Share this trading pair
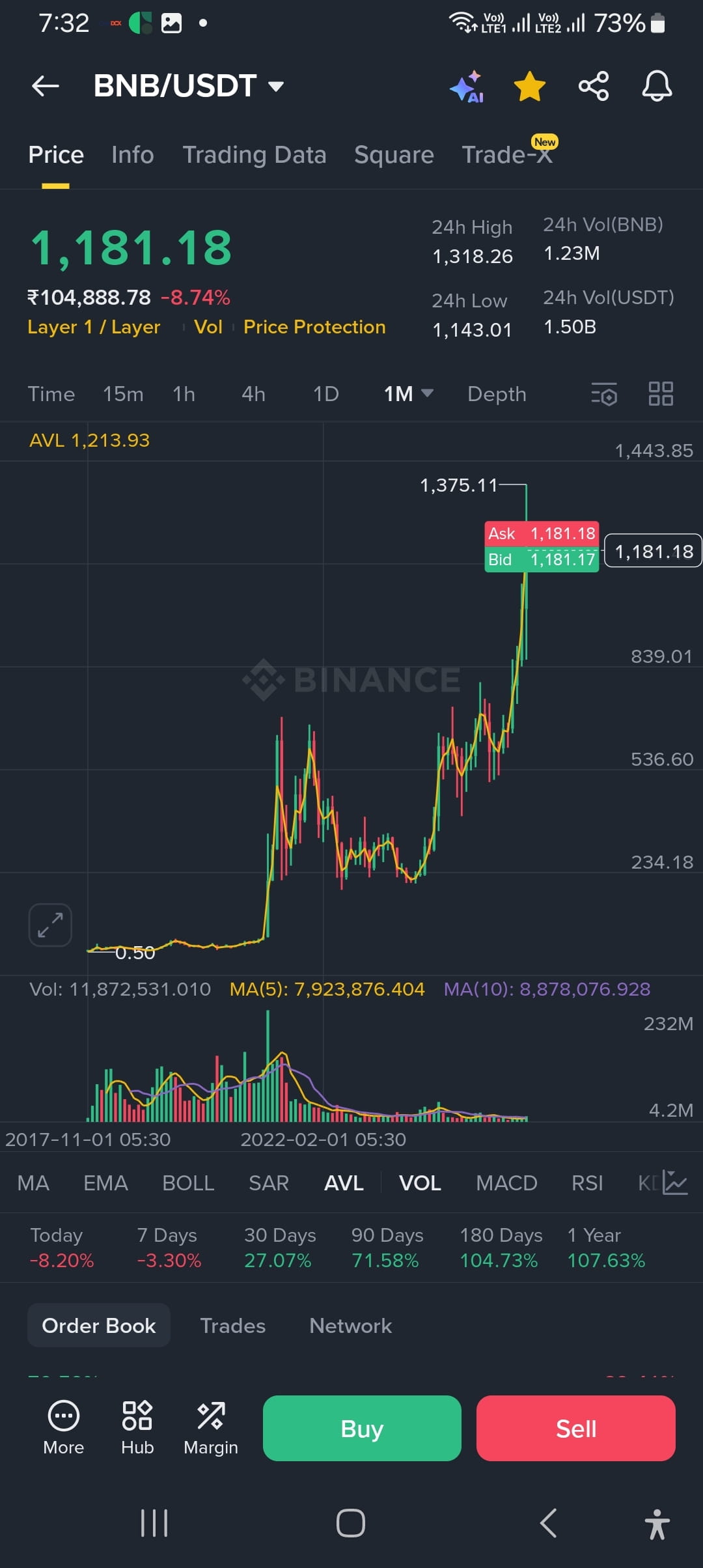Screen dimensions: 703x1568 coord(594,86)
